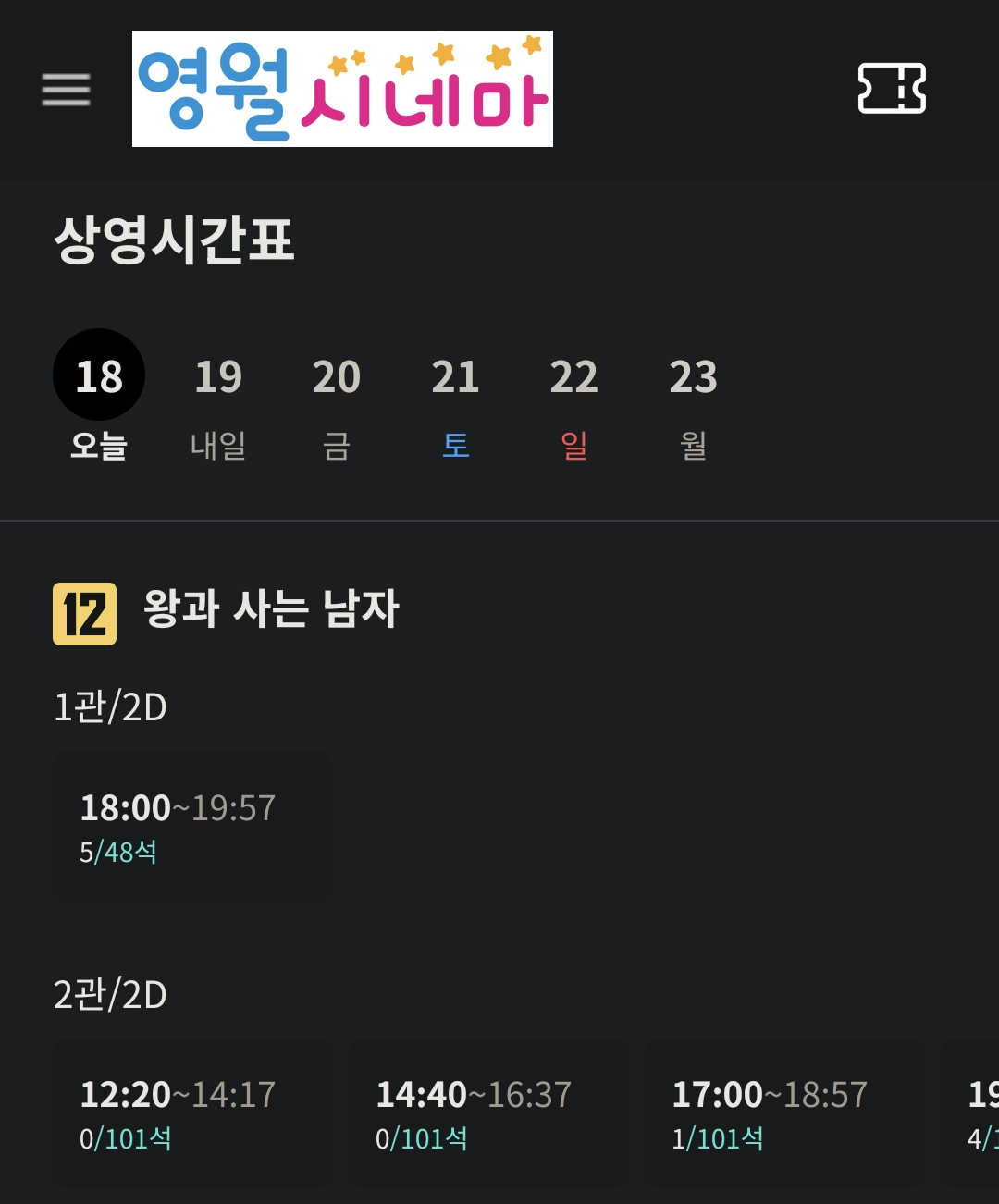This screenshot has width=999, height=1204.
Task: Select today's date 18
Action: [x=99, y=395]
